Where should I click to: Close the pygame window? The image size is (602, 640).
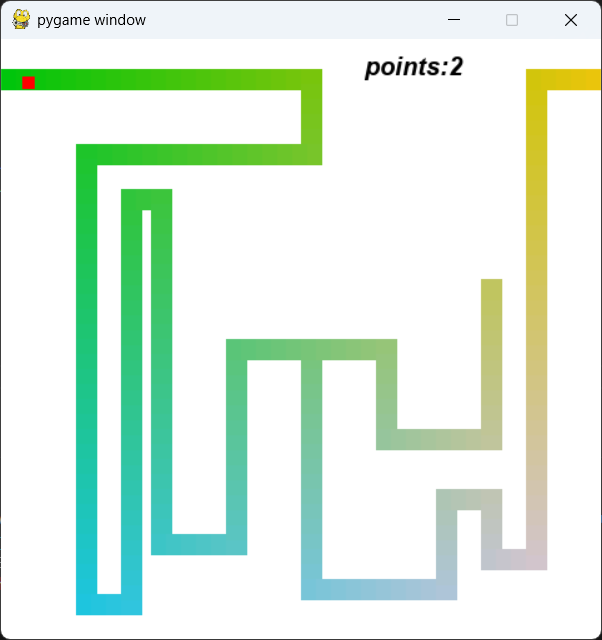[571, 20]
